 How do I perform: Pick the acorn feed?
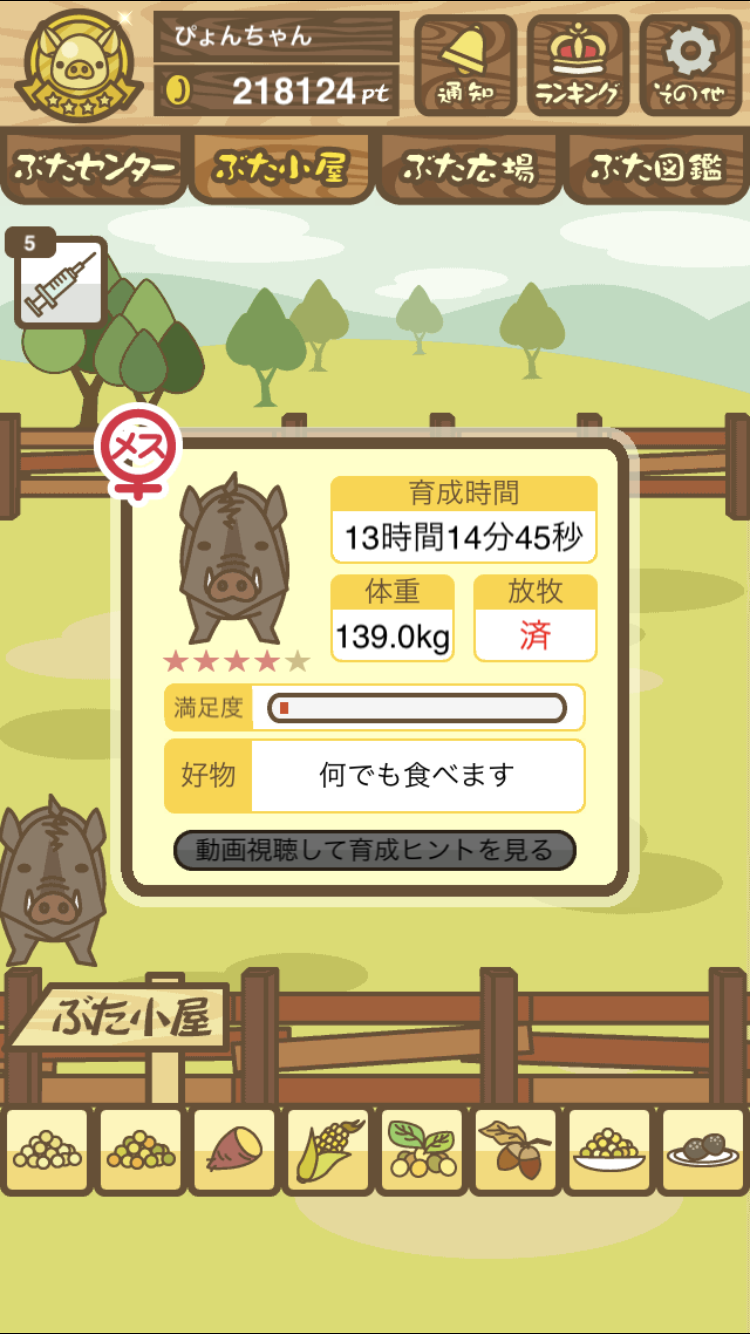[515, 1150]
